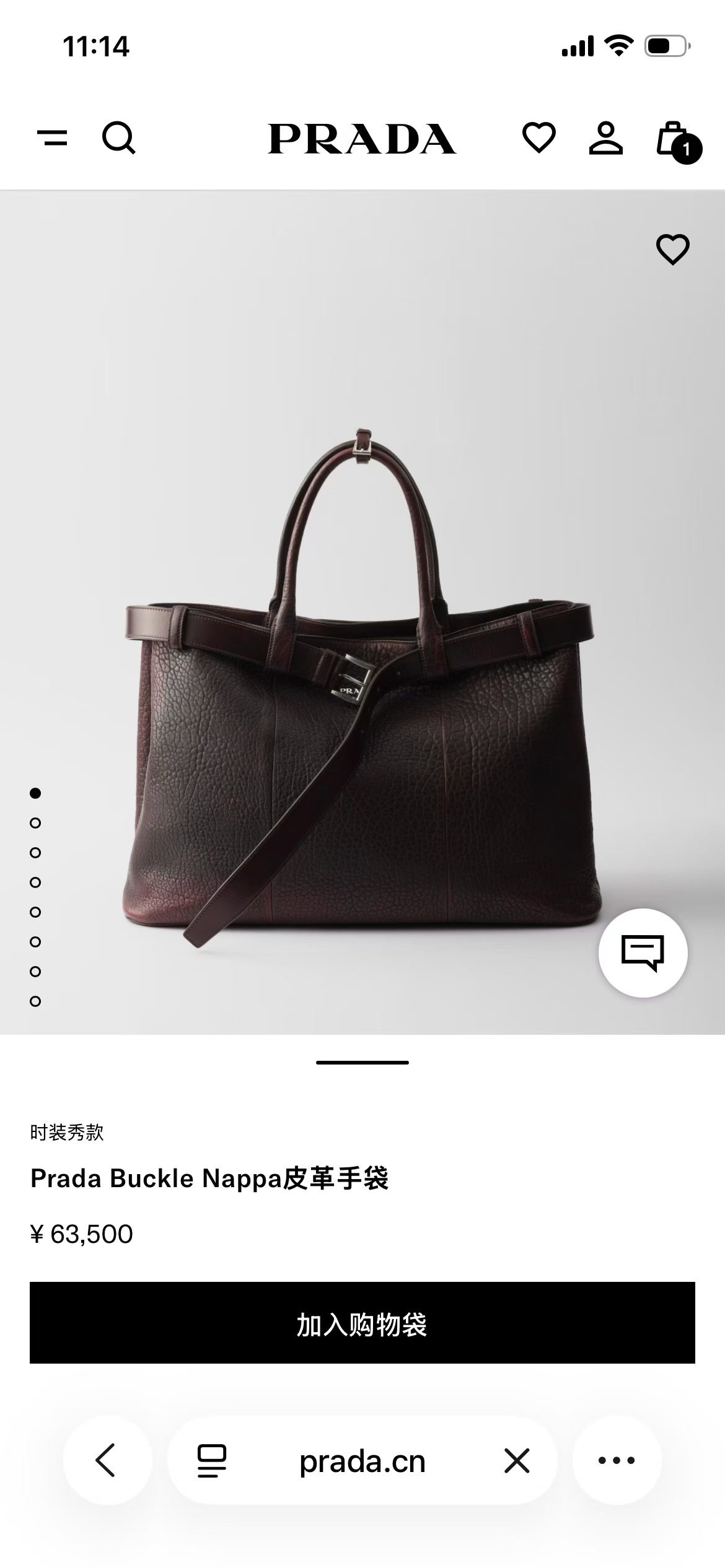This screenshot has width=725, height=1568.
Task: Save this bag to wishlist
Action: [672, 250]
